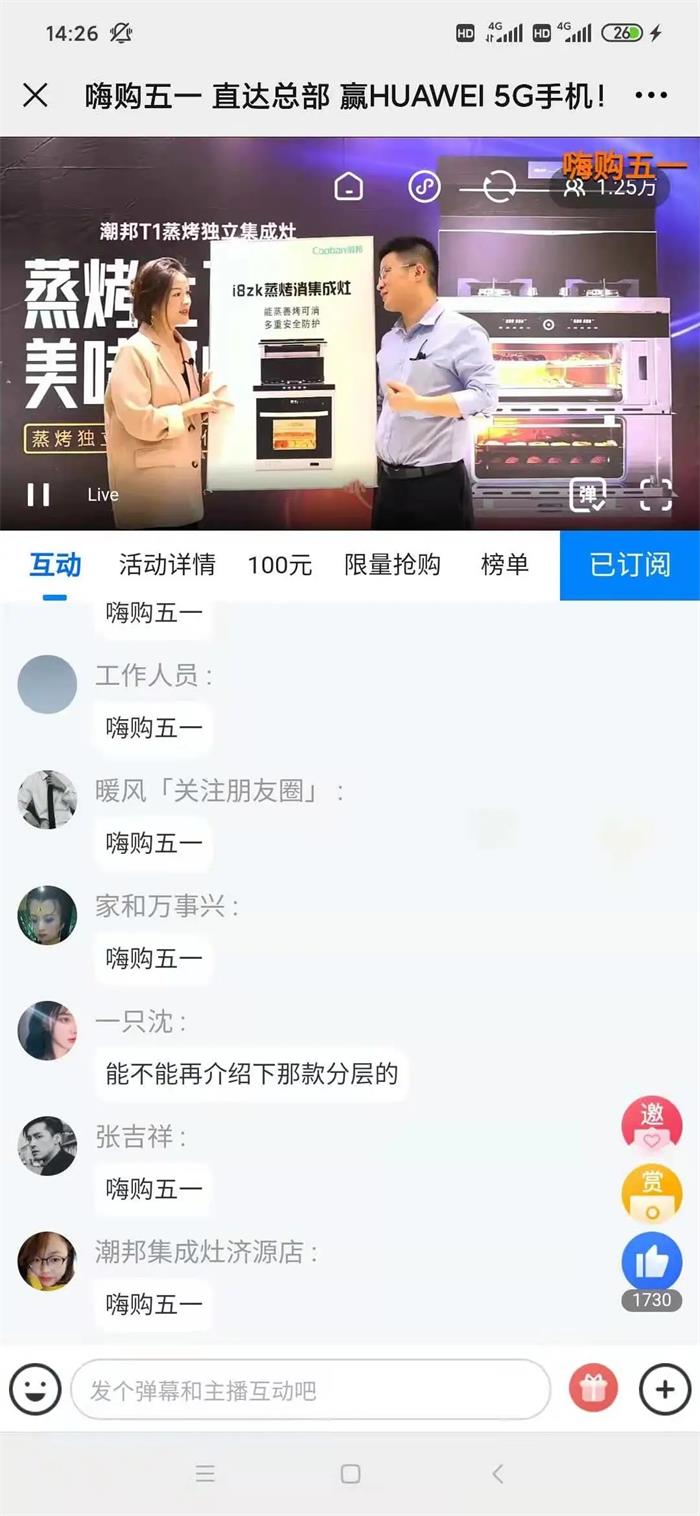This screenshot has width=700, height=1516.
Task: Go to the live room home icon
Action: coord(348,186)
